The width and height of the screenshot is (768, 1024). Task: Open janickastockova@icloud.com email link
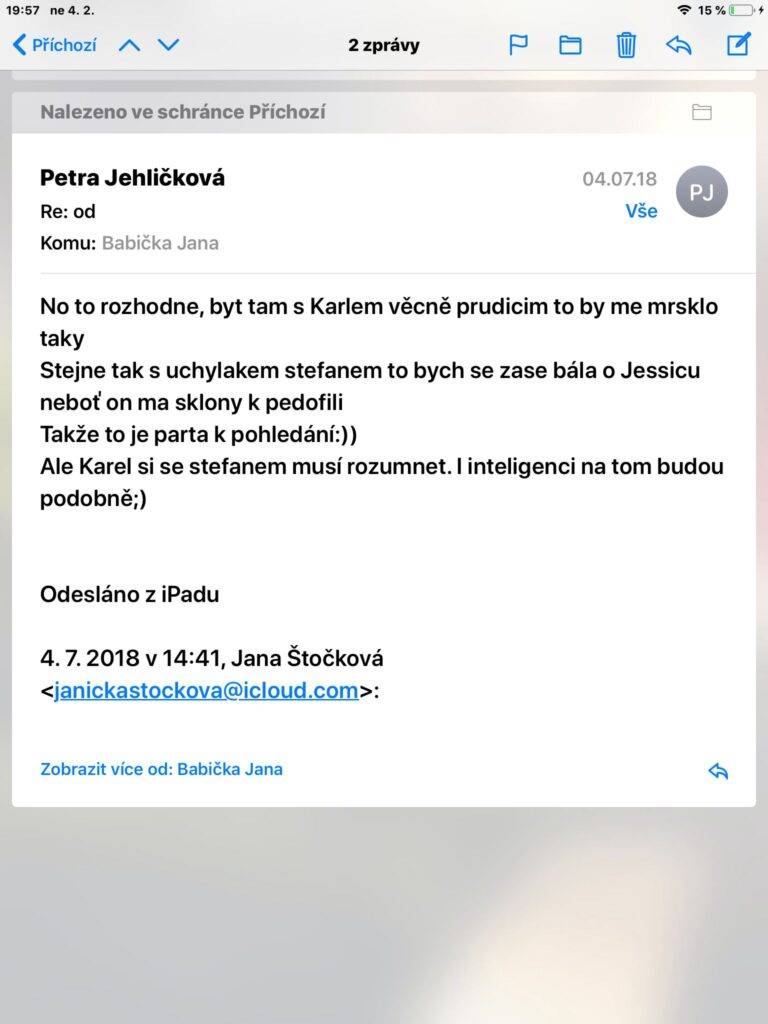point(206,690)
